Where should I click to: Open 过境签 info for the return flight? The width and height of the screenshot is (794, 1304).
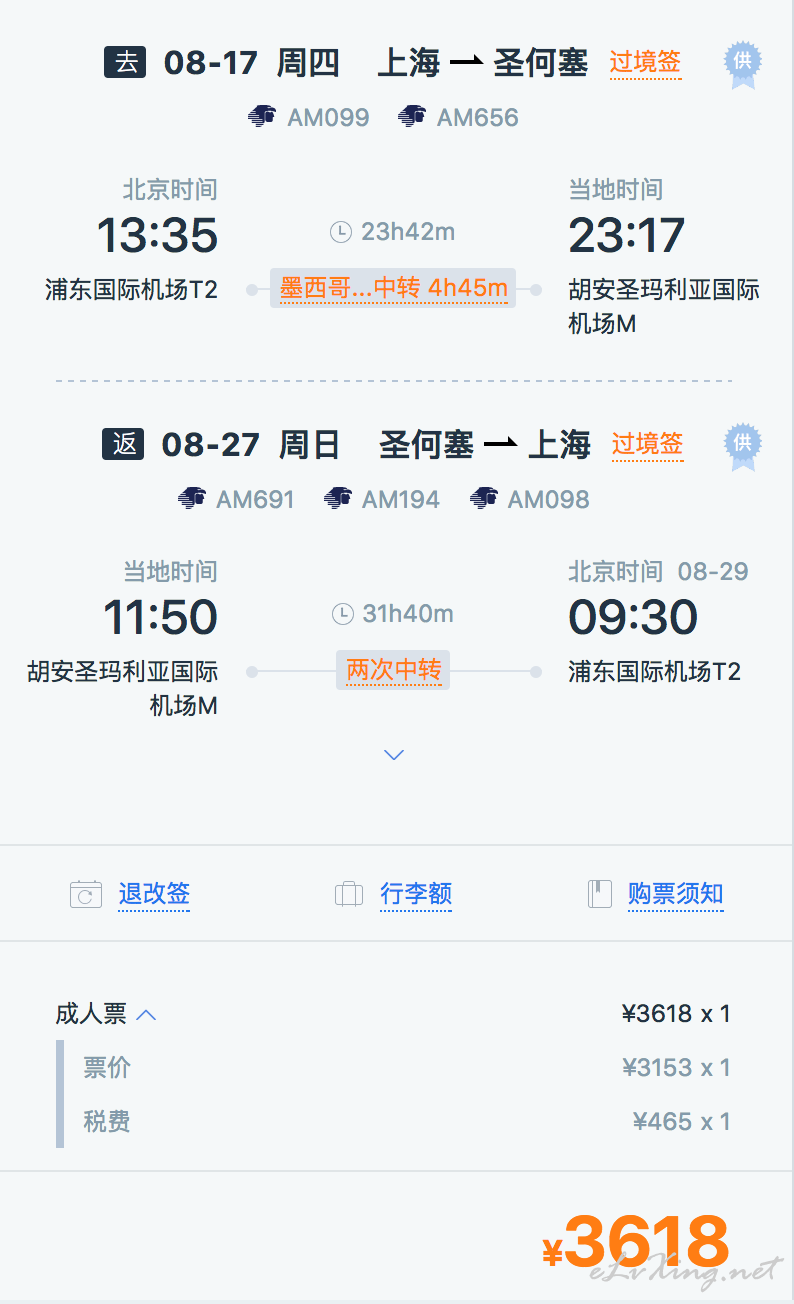(647, 444)
